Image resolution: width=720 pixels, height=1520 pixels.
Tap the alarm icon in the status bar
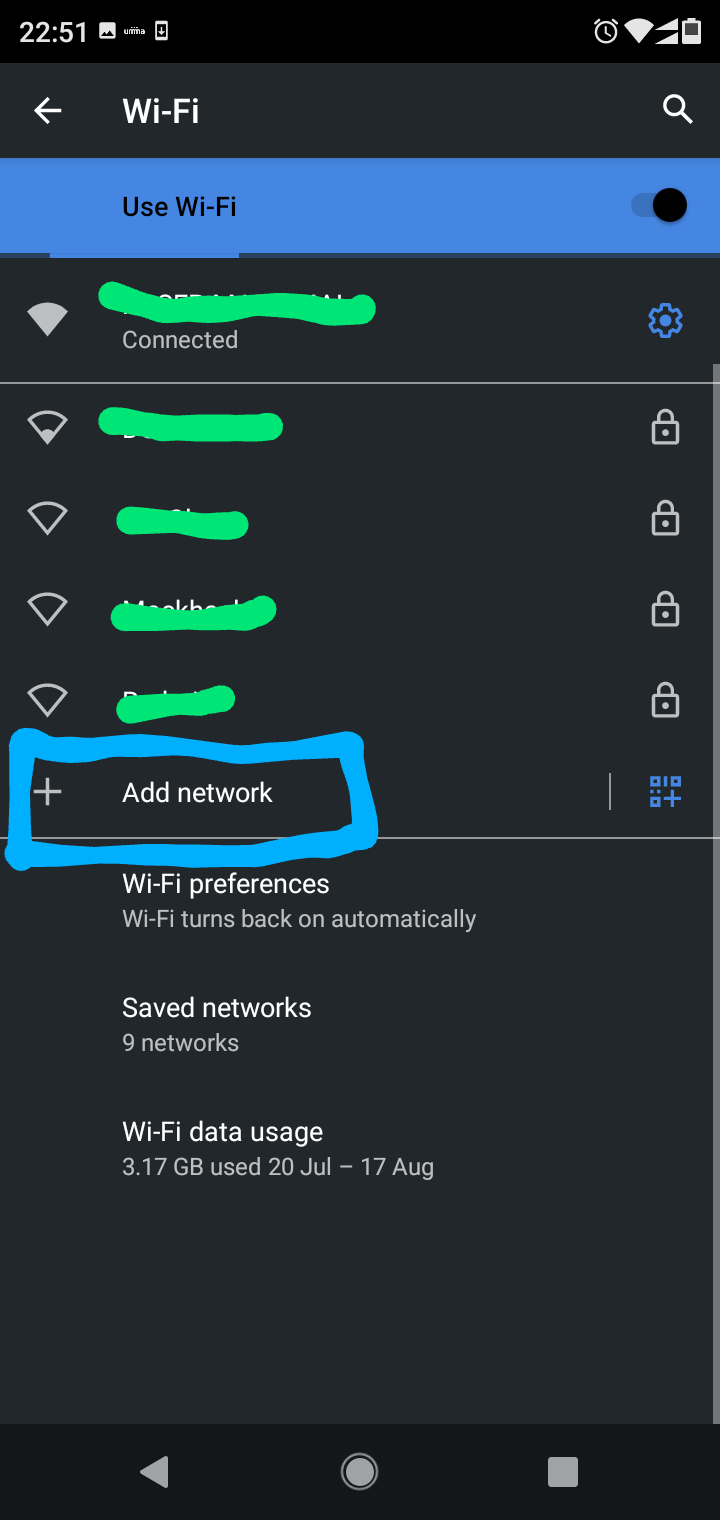(604, 31)
